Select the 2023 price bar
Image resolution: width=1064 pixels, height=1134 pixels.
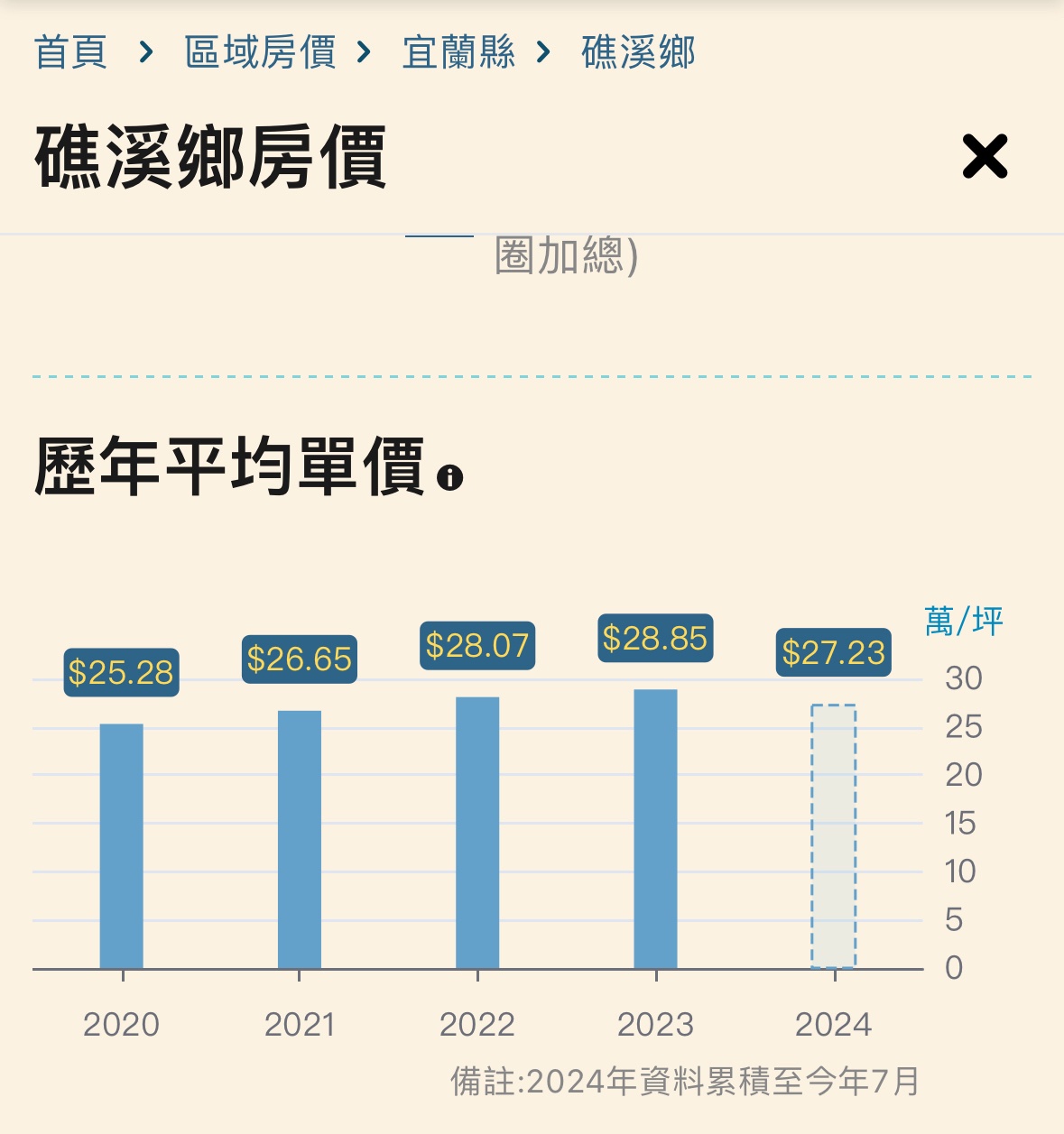pyautogui.click(x=655, y=828)
